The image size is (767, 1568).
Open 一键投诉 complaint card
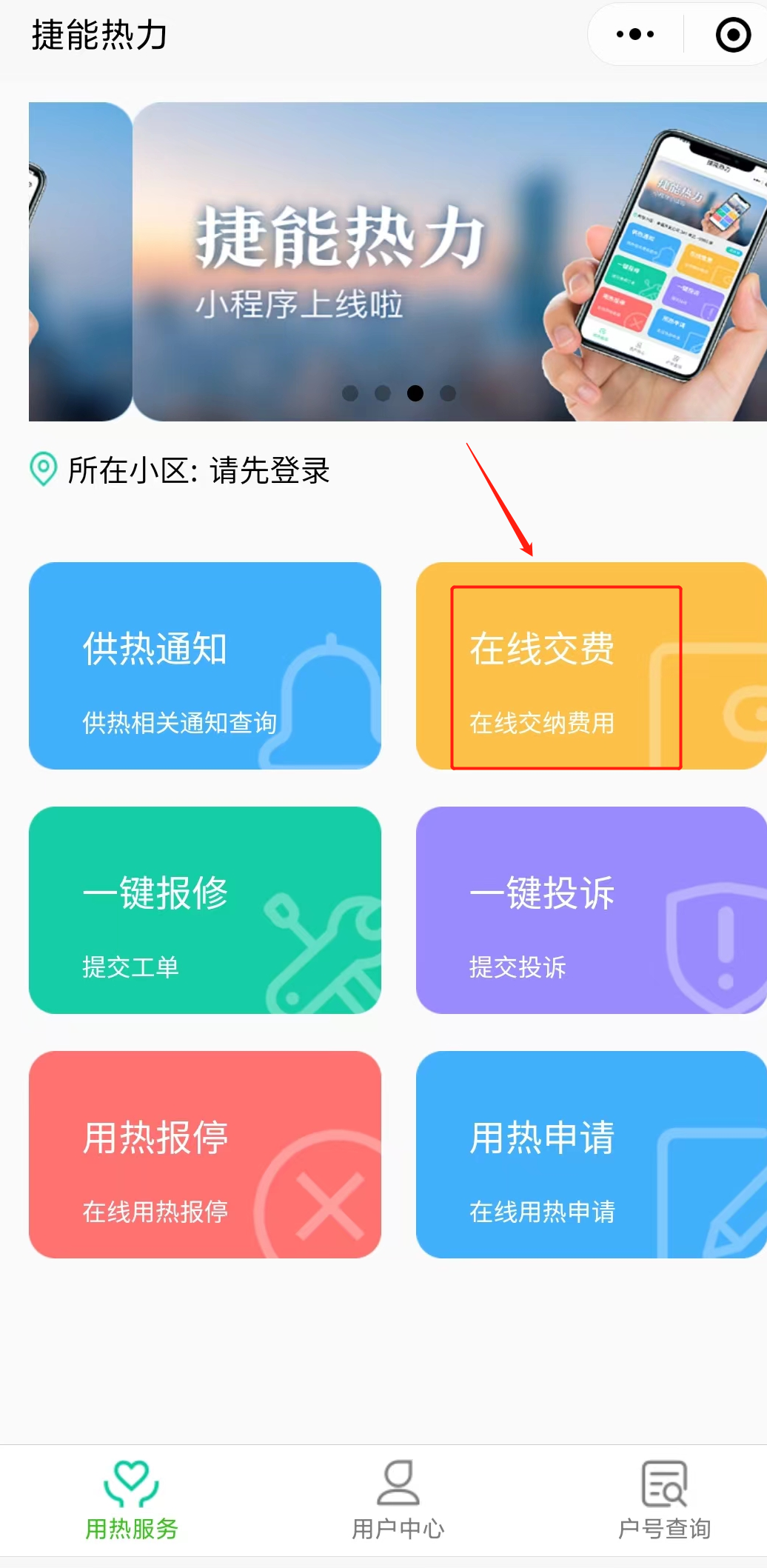pos(590,910)
